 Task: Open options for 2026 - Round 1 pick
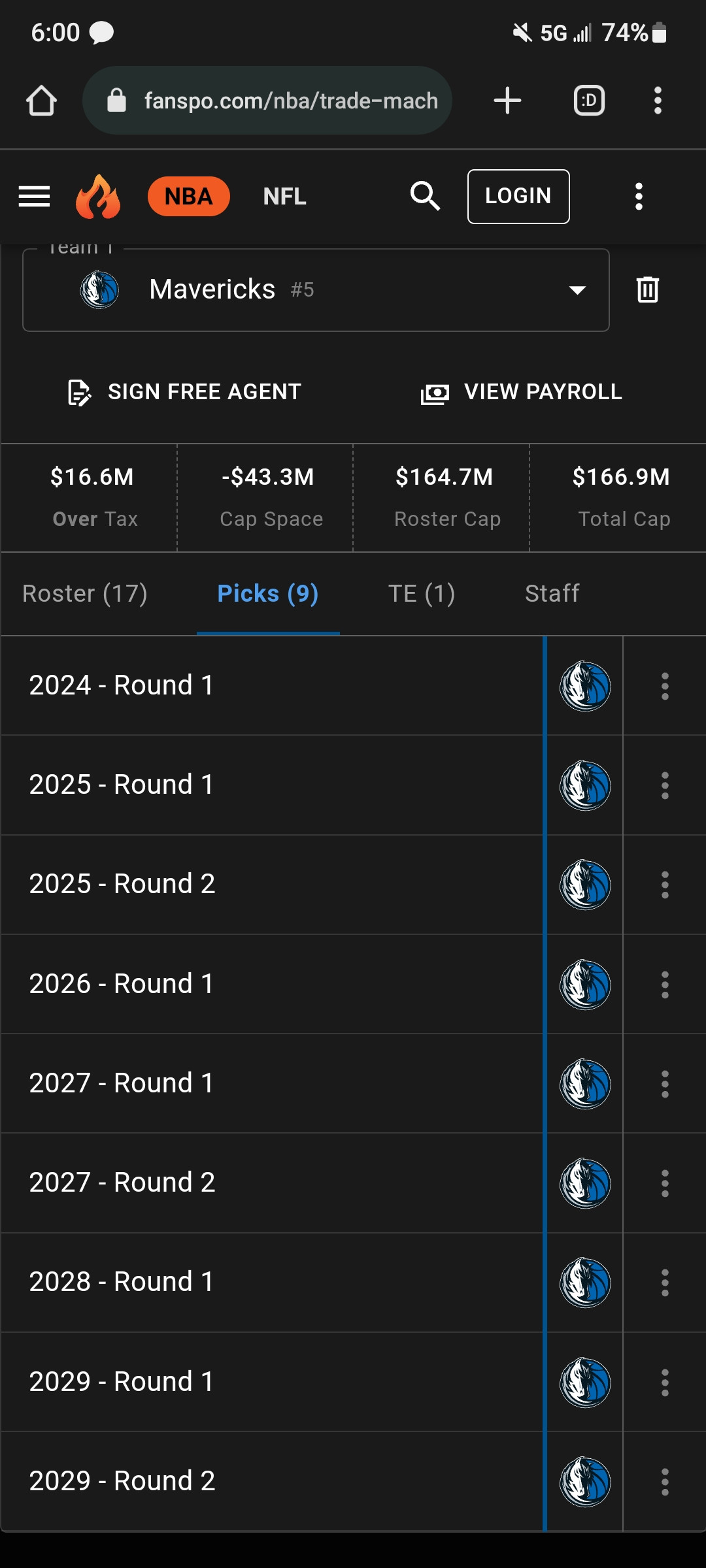click(x=665, y=985)
